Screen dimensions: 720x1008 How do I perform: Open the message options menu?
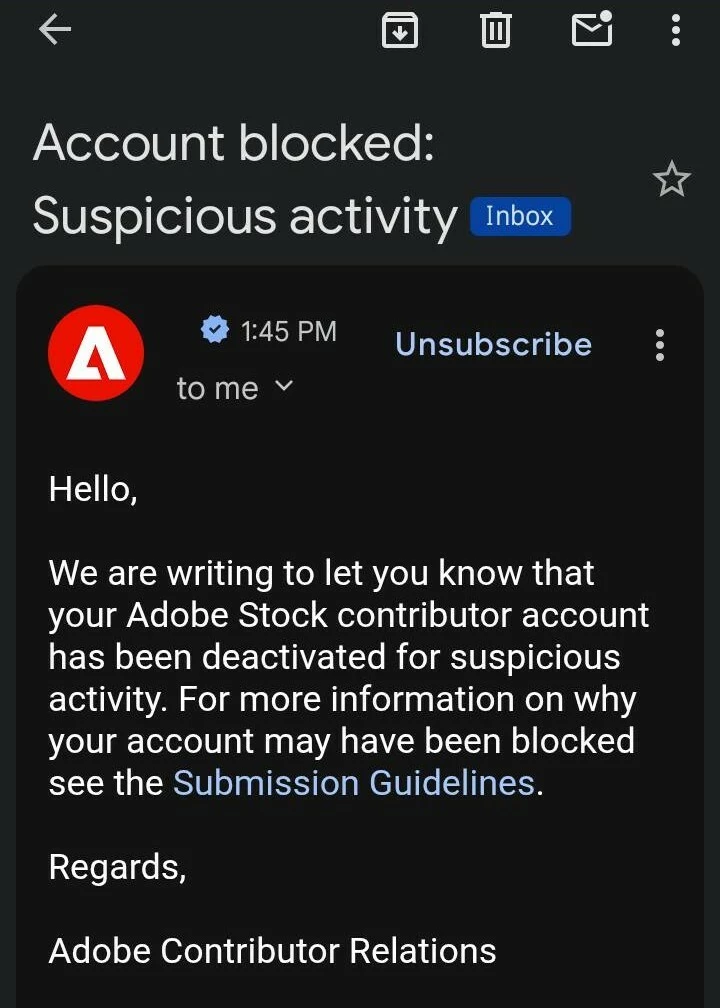pos(659,344)
